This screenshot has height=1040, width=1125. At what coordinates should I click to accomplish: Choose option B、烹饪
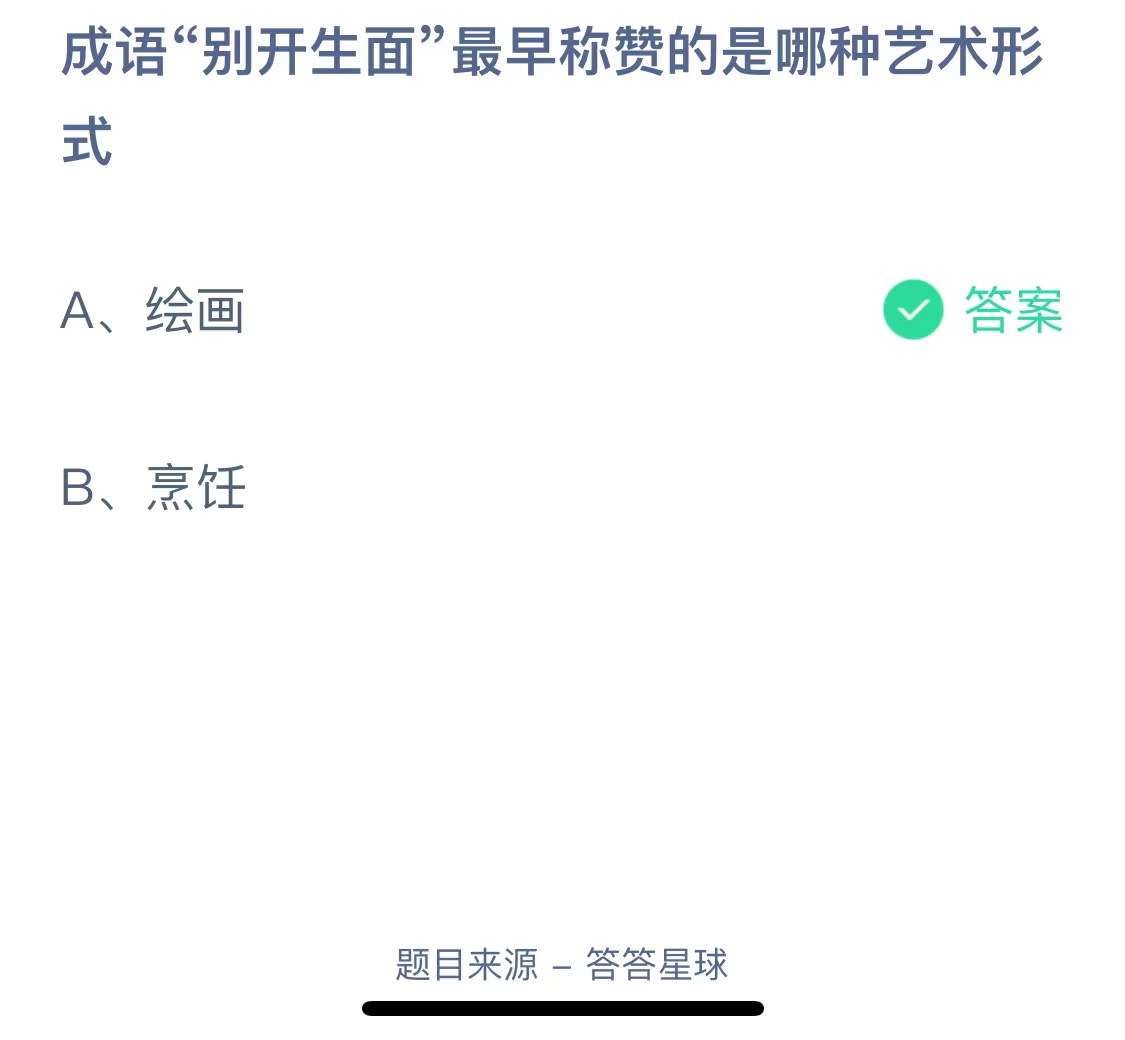tap(153, 489)
